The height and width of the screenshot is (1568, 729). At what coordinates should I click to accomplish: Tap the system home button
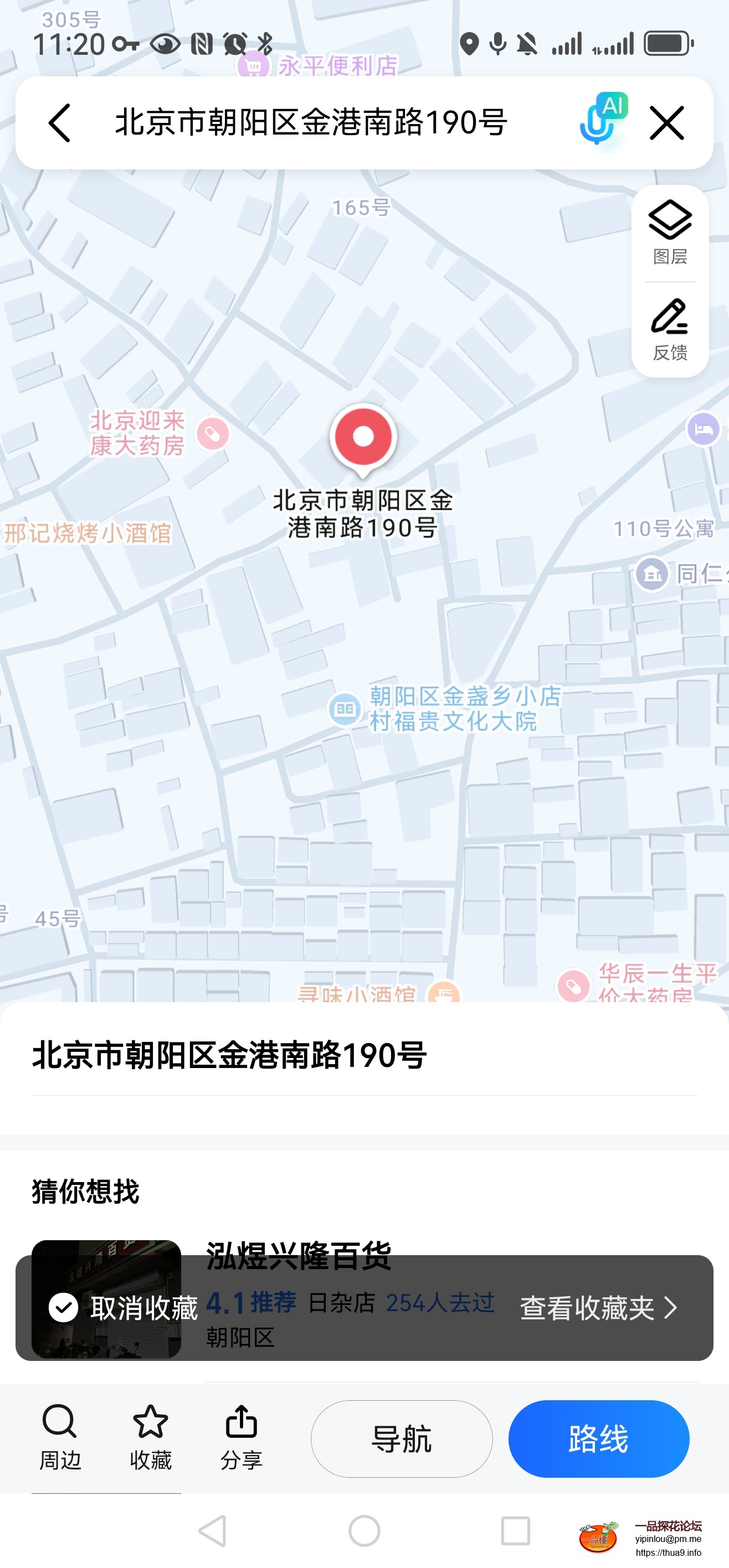click(x=364, y=1530)
